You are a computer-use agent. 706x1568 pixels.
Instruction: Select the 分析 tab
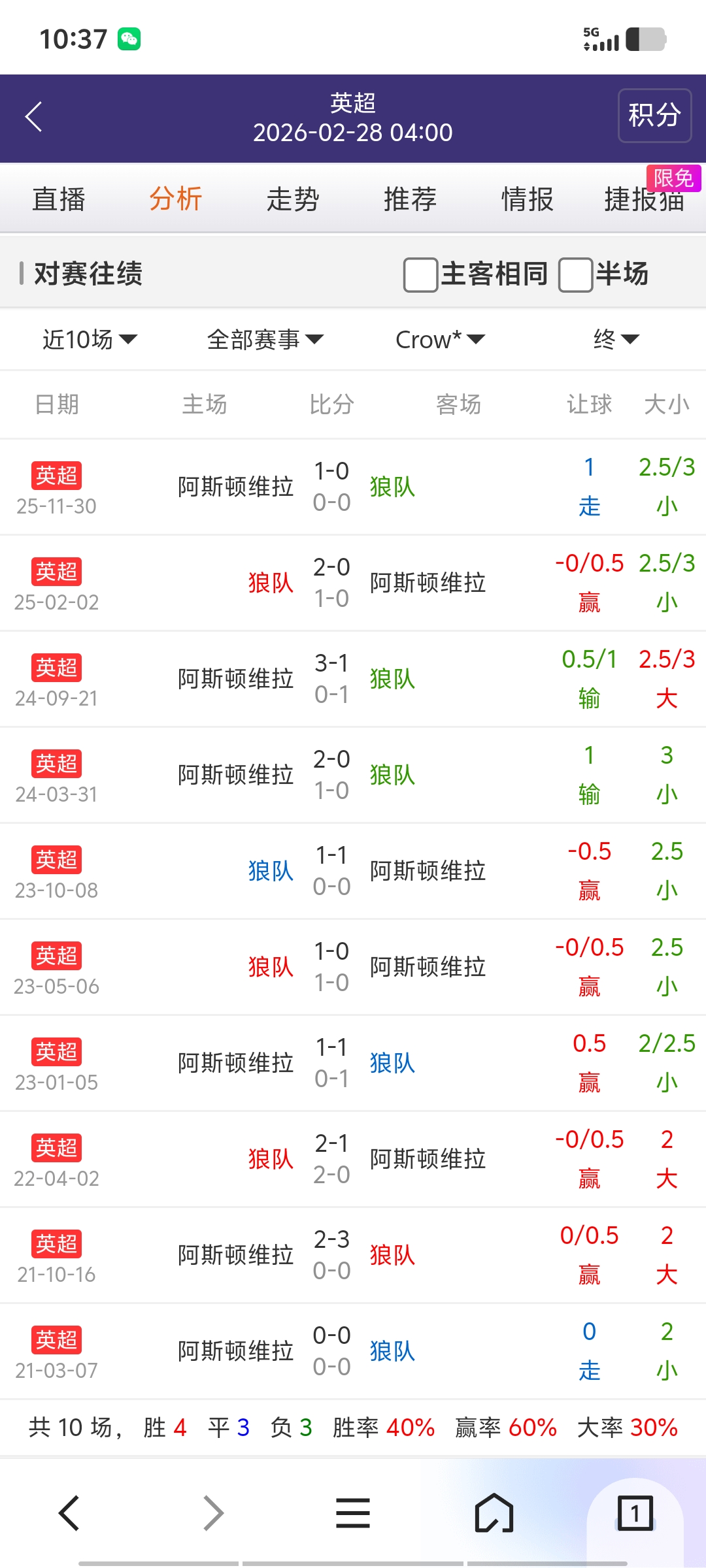click(176, 199)
